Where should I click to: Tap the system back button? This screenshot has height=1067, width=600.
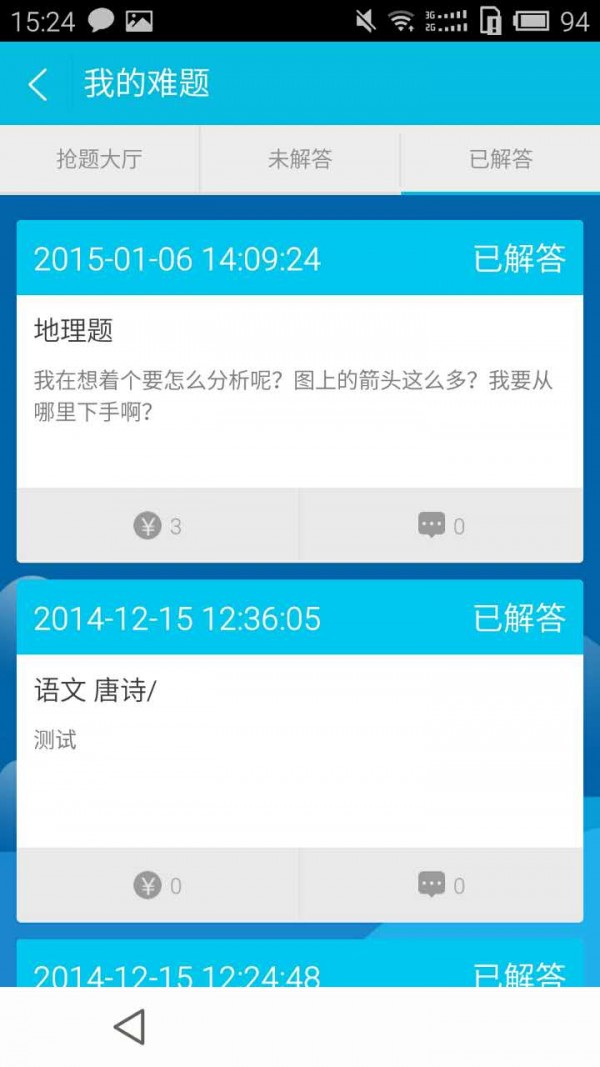coord(129,1027)
